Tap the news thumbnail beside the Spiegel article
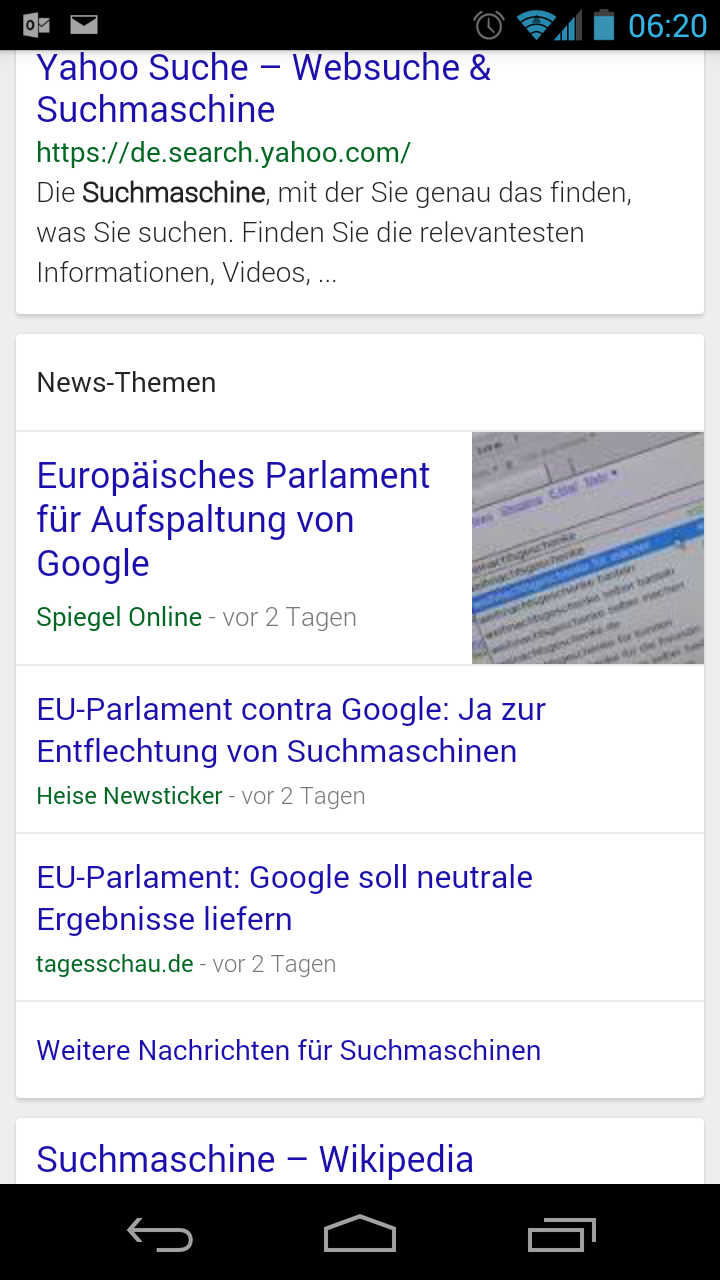Viewport: 720px width, 1280px height. (588, 548)
